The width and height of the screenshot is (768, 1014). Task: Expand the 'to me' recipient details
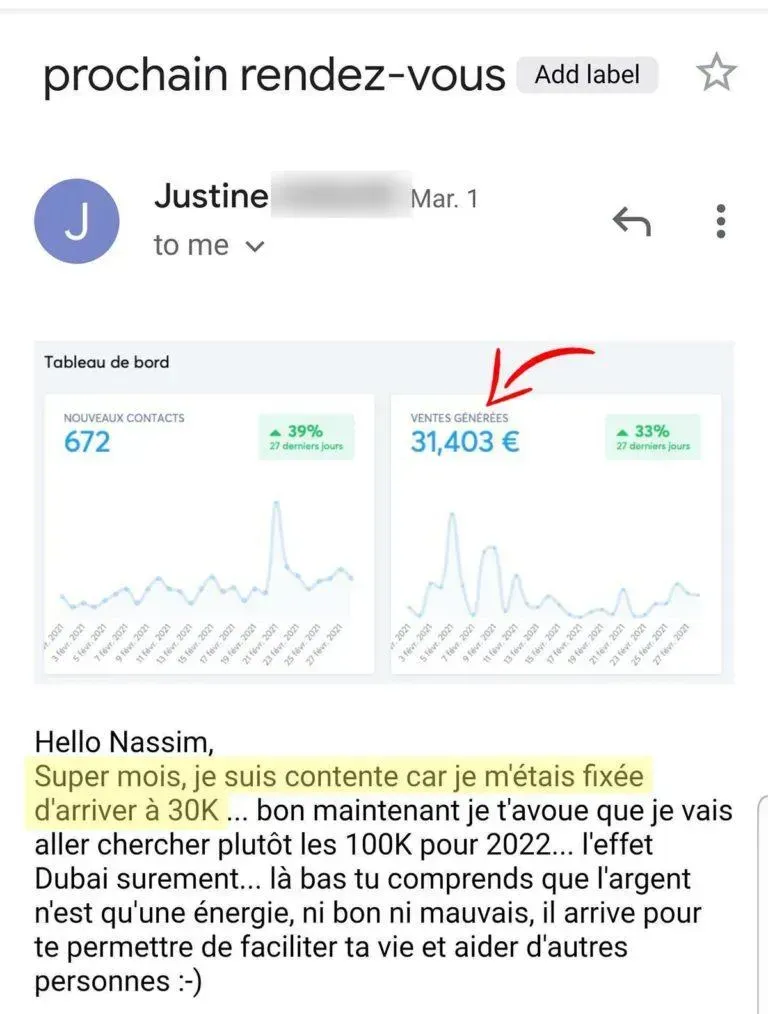pos(254,246)
